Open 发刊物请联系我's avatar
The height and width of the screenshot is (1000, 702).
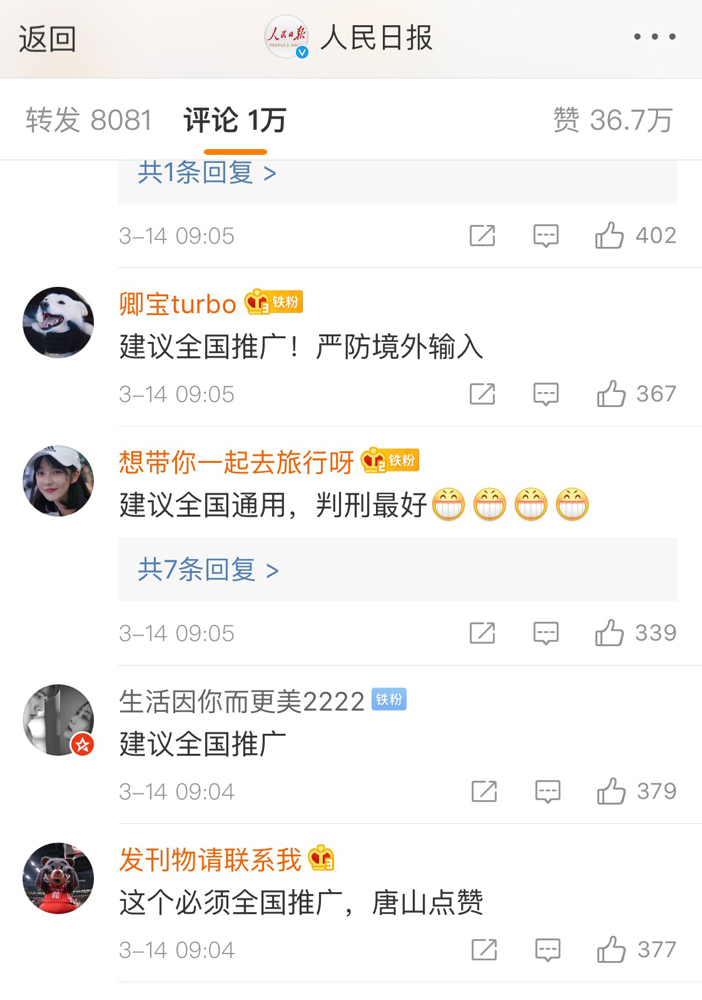point(58,878)
